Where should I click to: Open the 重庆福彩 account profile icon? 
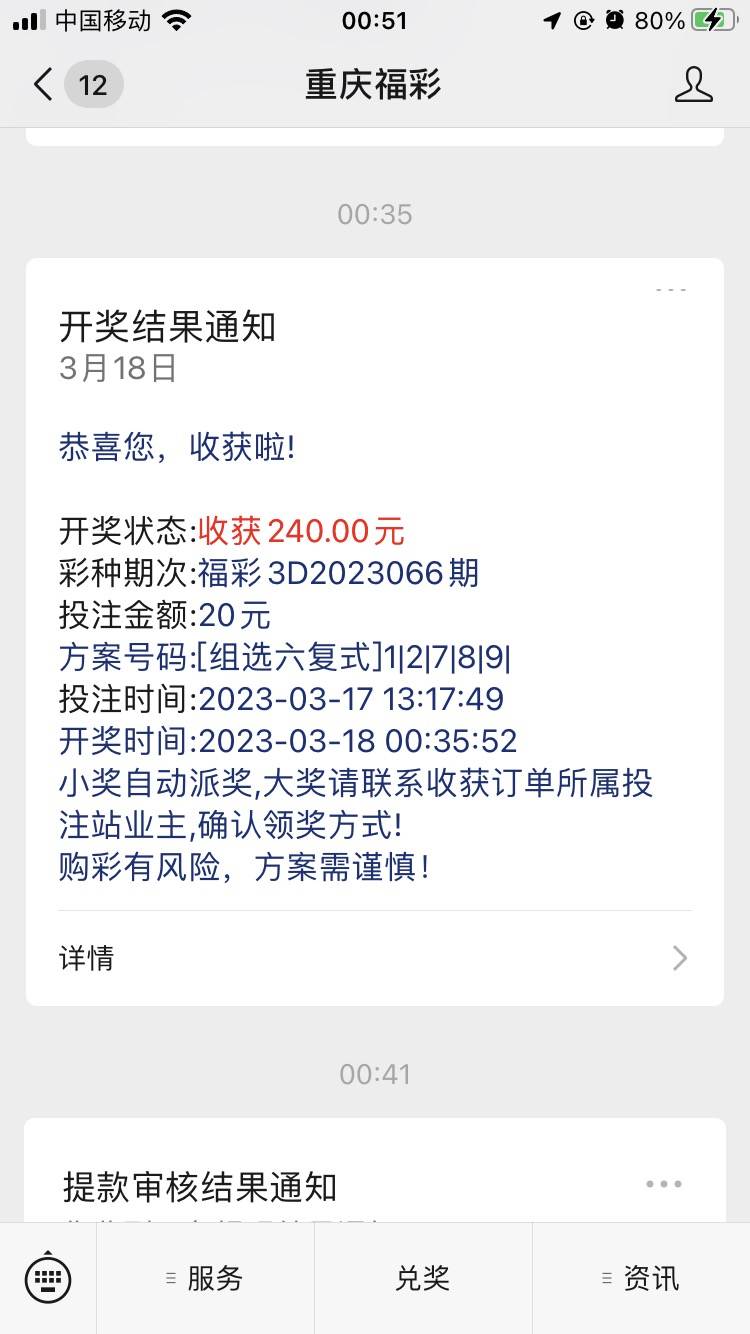click(693, 85)
